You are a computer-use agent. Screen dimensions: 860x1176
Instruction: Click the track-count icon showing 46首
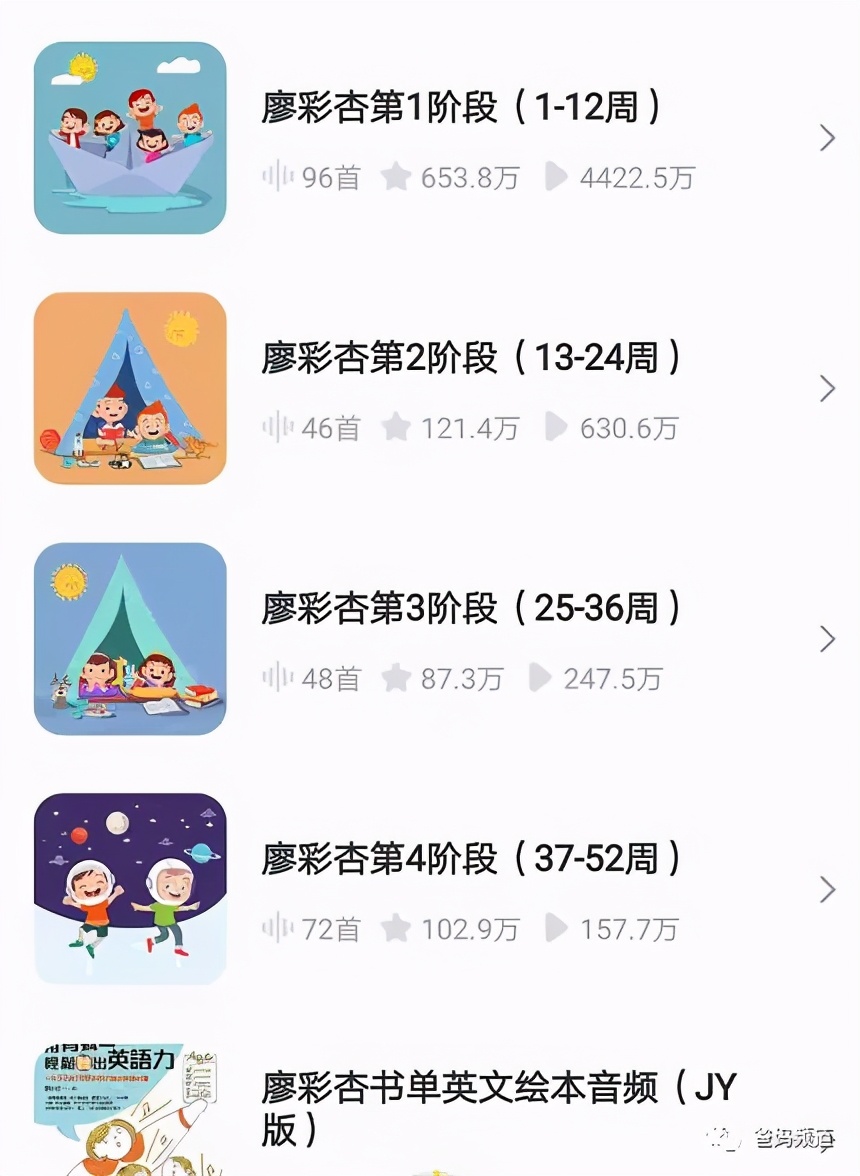point(280,426)
